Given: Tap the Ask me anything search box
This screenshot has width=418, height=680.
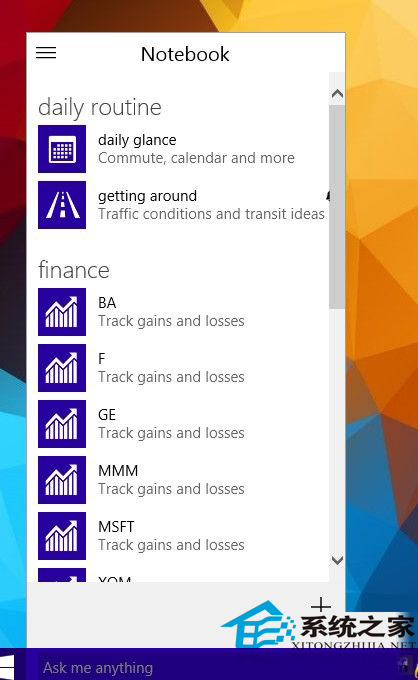Looking at the screenshot, I should tap(217, 667).
